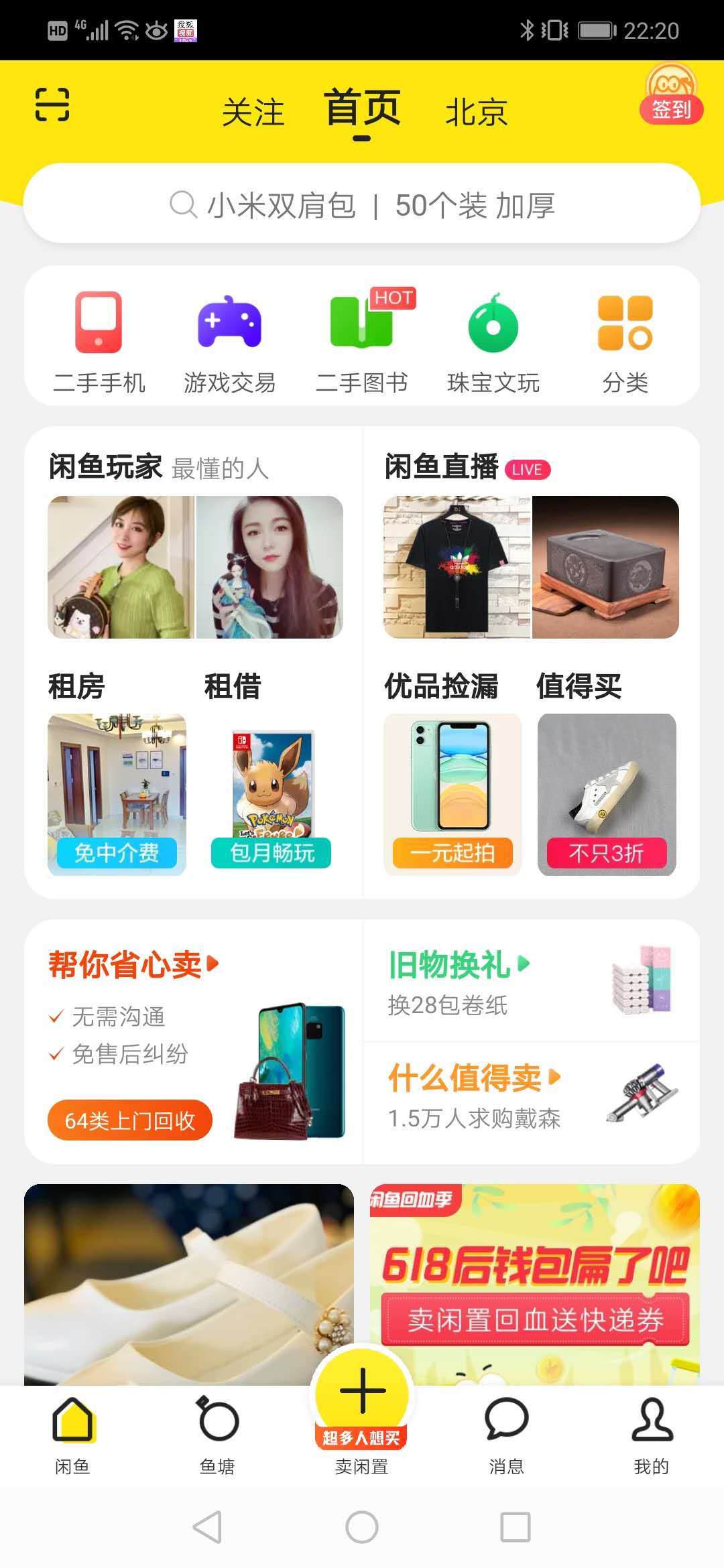Switch to the 关注 tab
724x1568 pixels.
tap(253, 112)
